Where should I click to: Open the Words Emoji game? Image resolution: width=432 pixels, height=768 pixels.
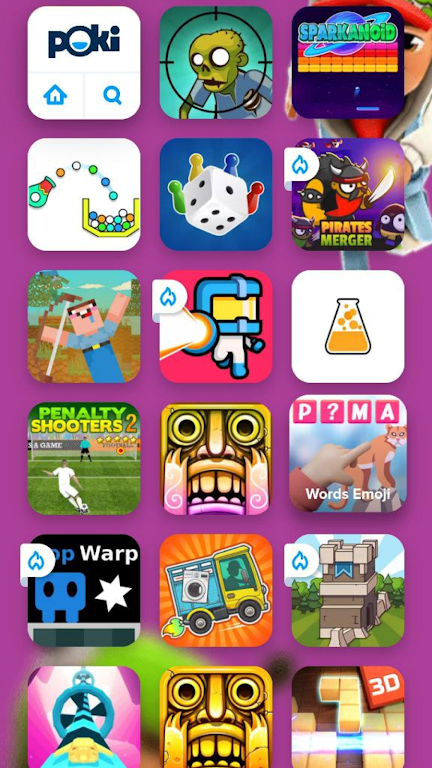click(x=348, y=454)
